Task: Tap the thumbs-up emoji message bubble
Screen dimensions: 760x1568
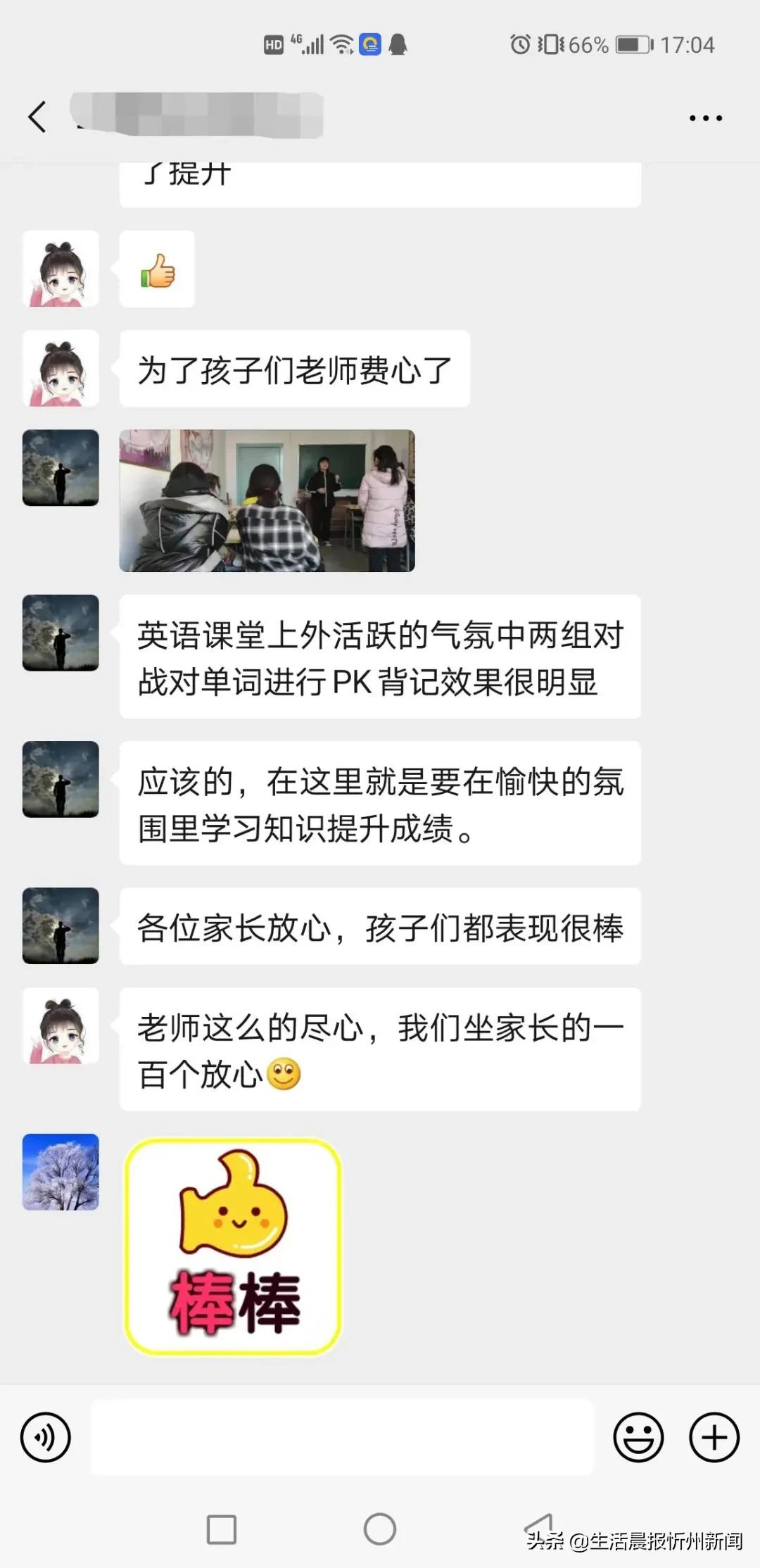Action: 156,270
